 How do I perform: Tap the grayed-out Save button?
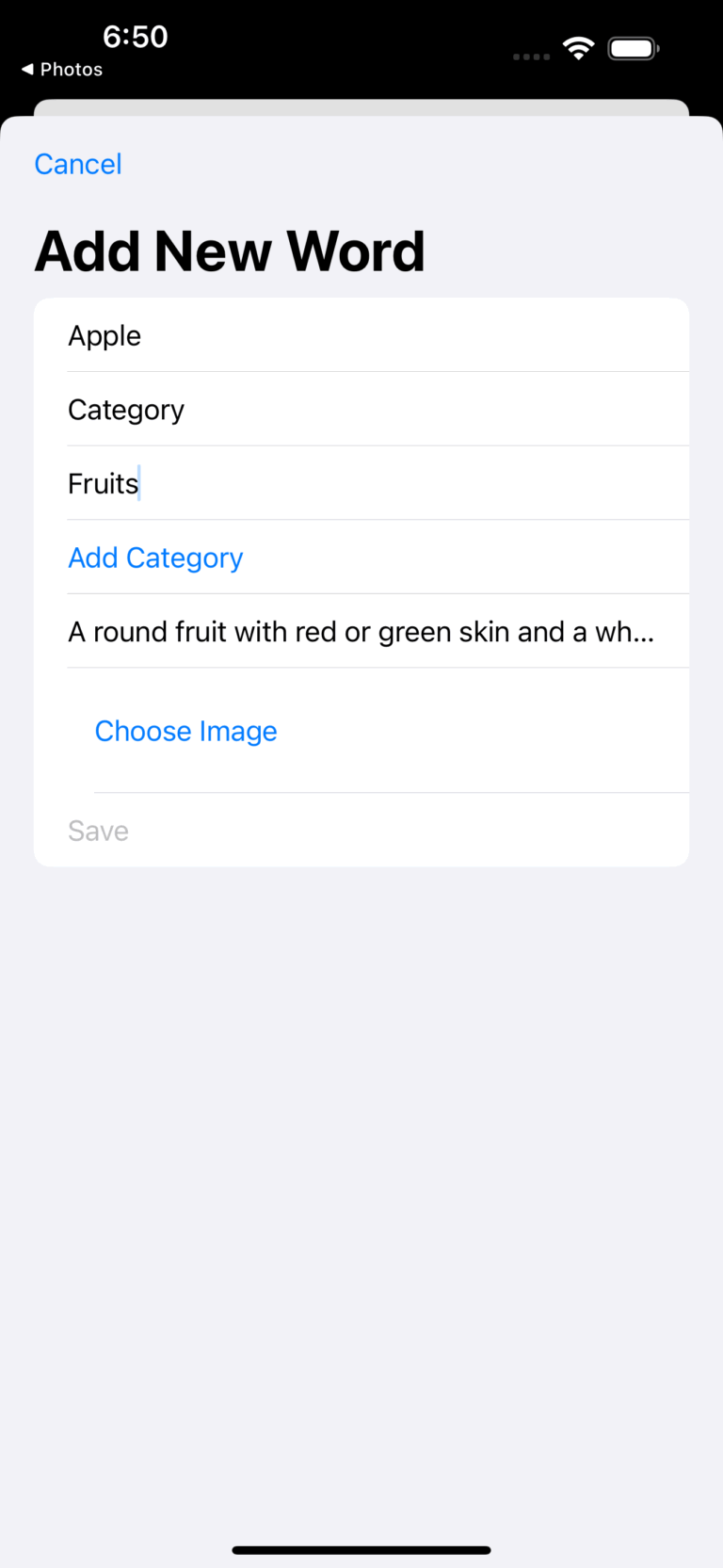click(x=98, y=830)
